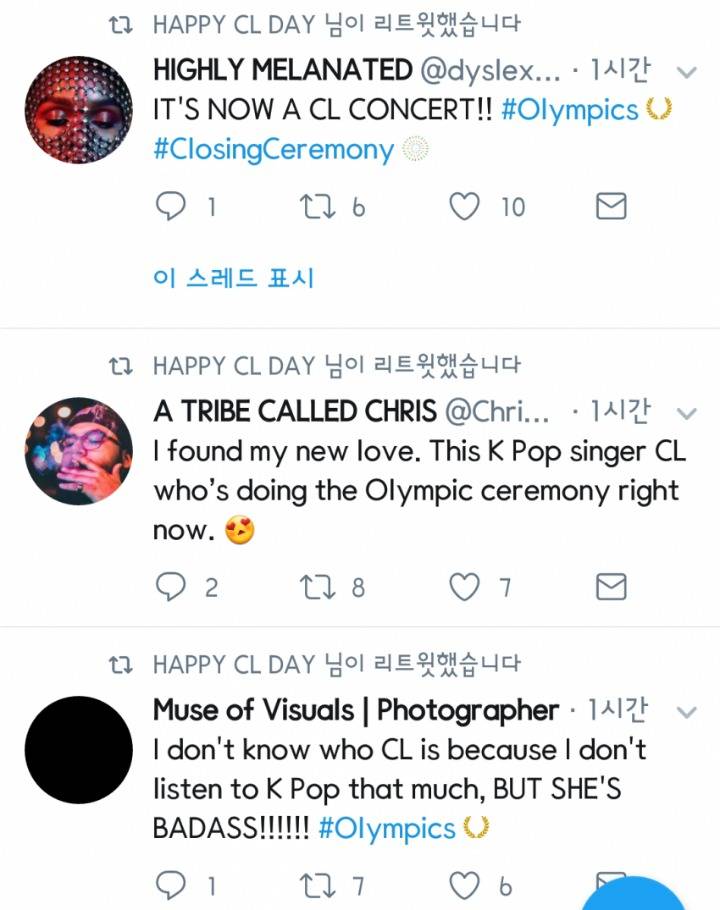Open #Olympics hashtag in Muse of Visuals' tweet
The height and width of the screenshot is (910, 720).
point(386,829)
